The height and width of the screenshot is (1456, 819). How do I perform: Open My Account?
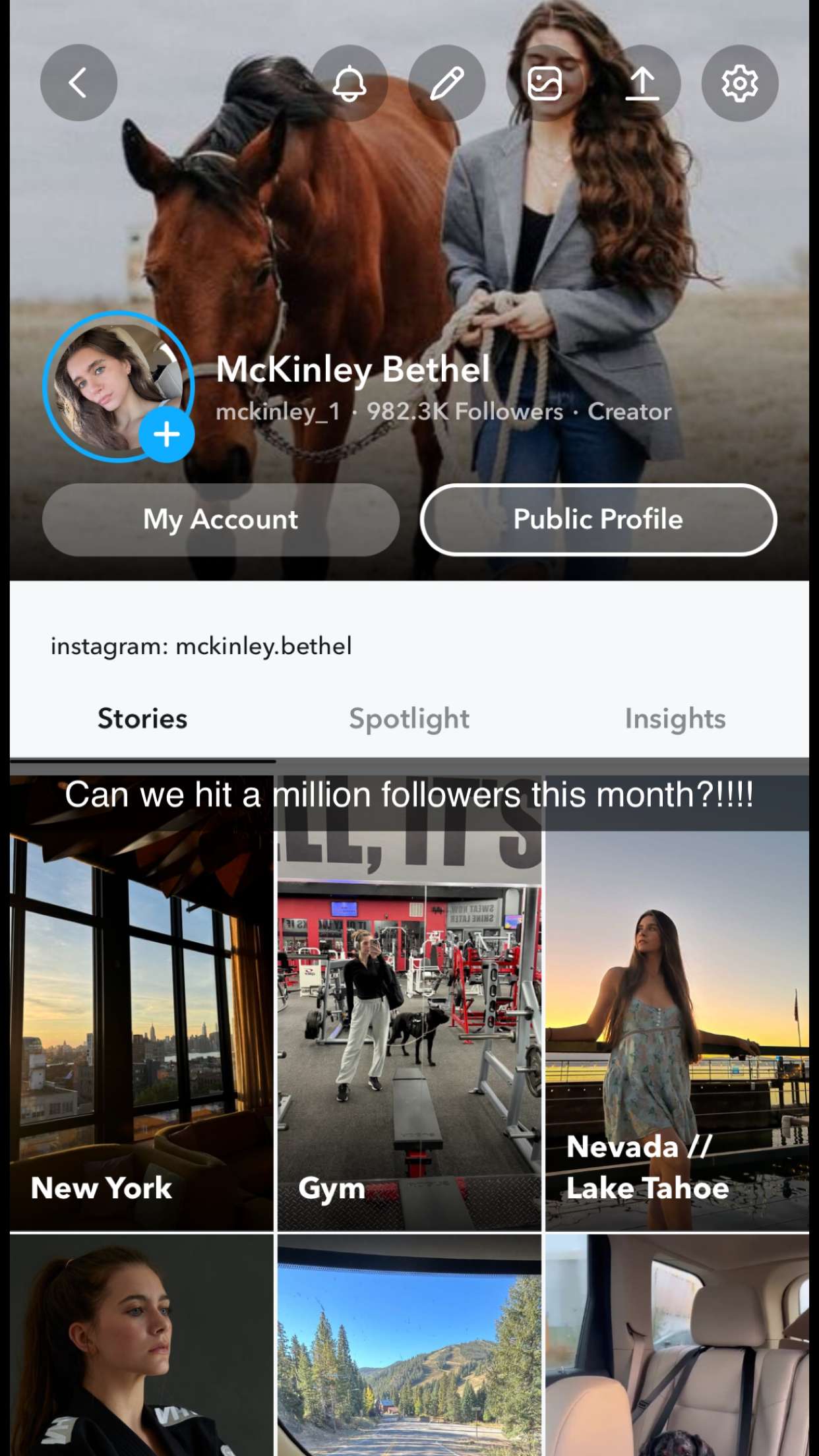coord(220,520)
